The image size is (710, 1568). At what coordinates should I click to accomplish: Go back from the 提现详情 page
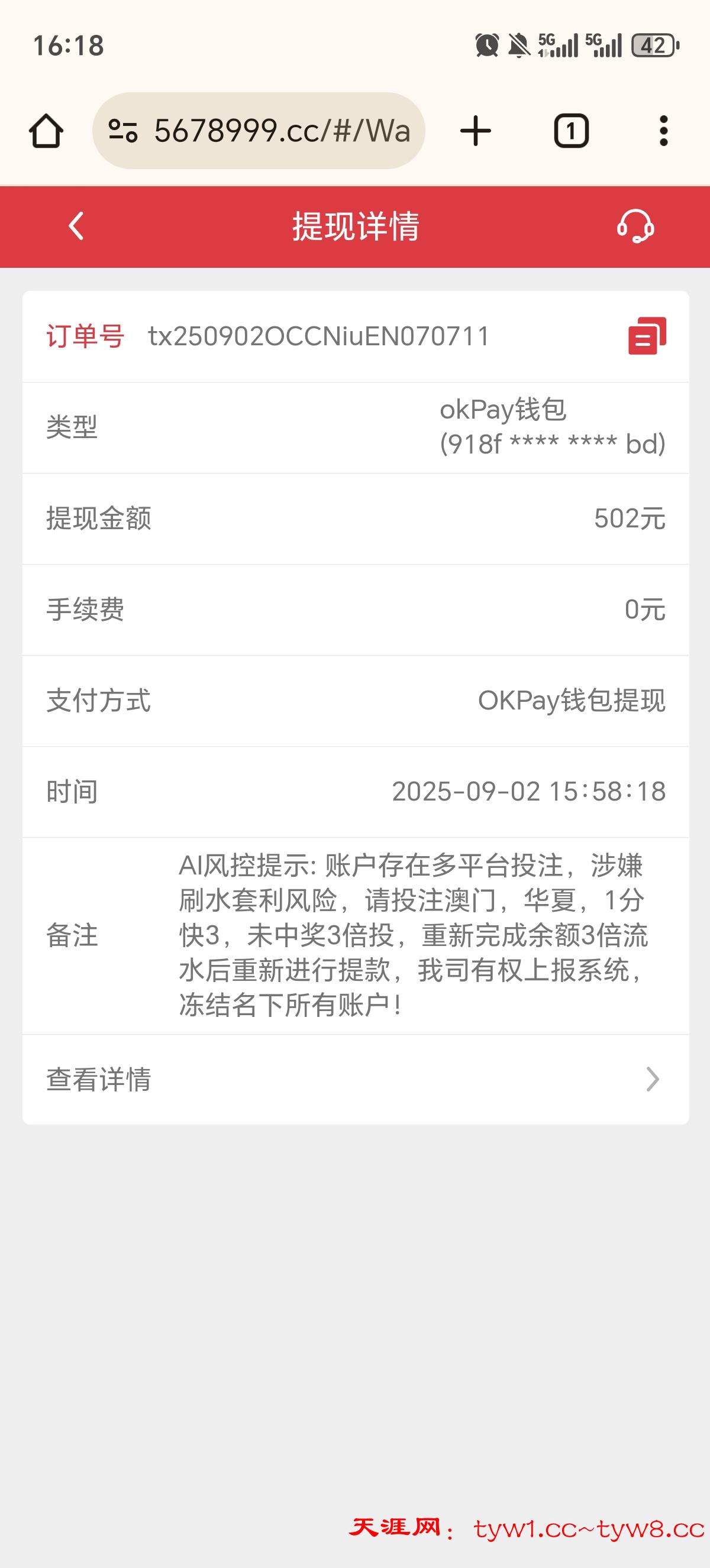tap(76, 226)
